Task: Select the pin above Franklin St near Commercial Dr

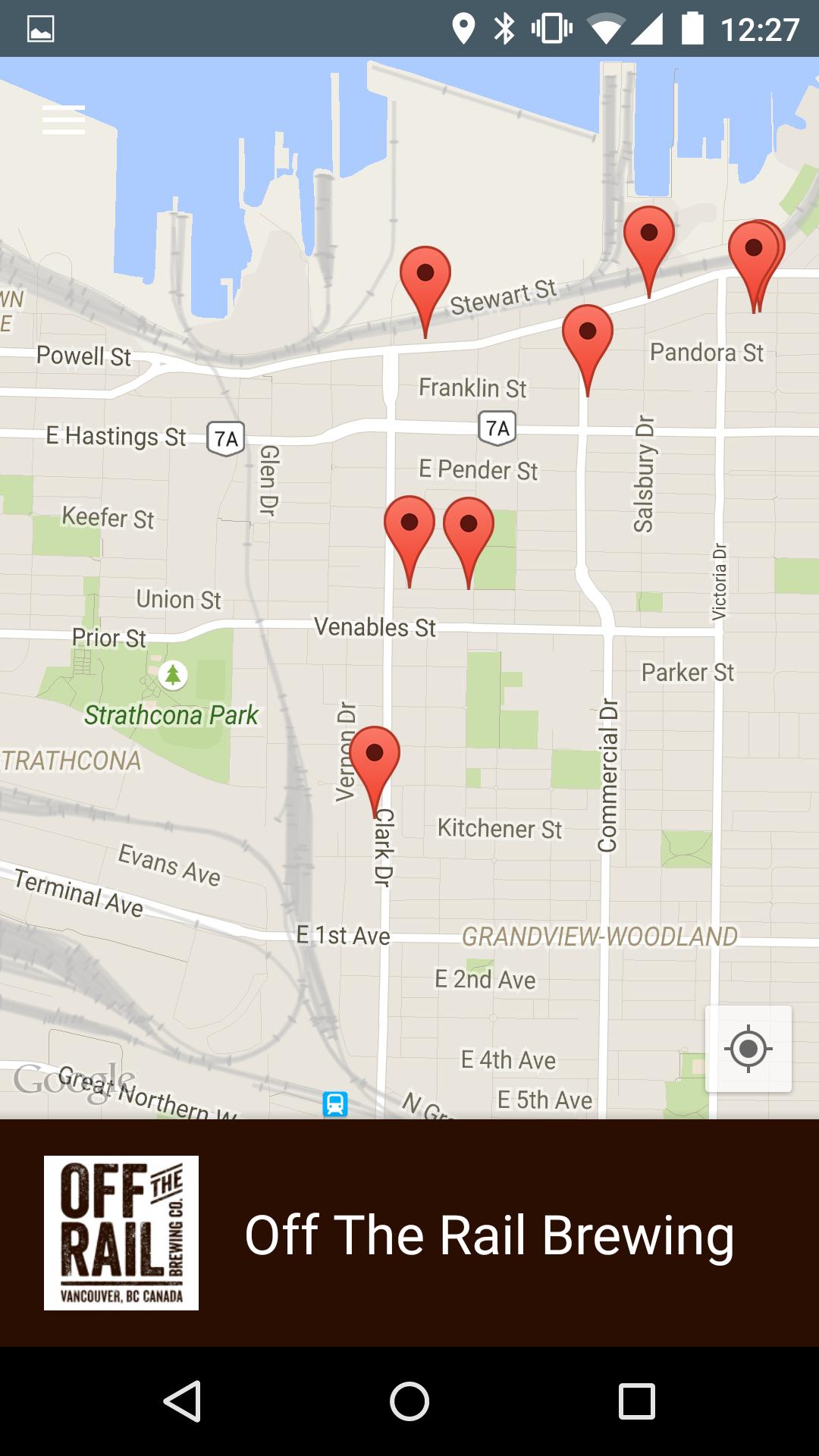Action: (587, 335)
